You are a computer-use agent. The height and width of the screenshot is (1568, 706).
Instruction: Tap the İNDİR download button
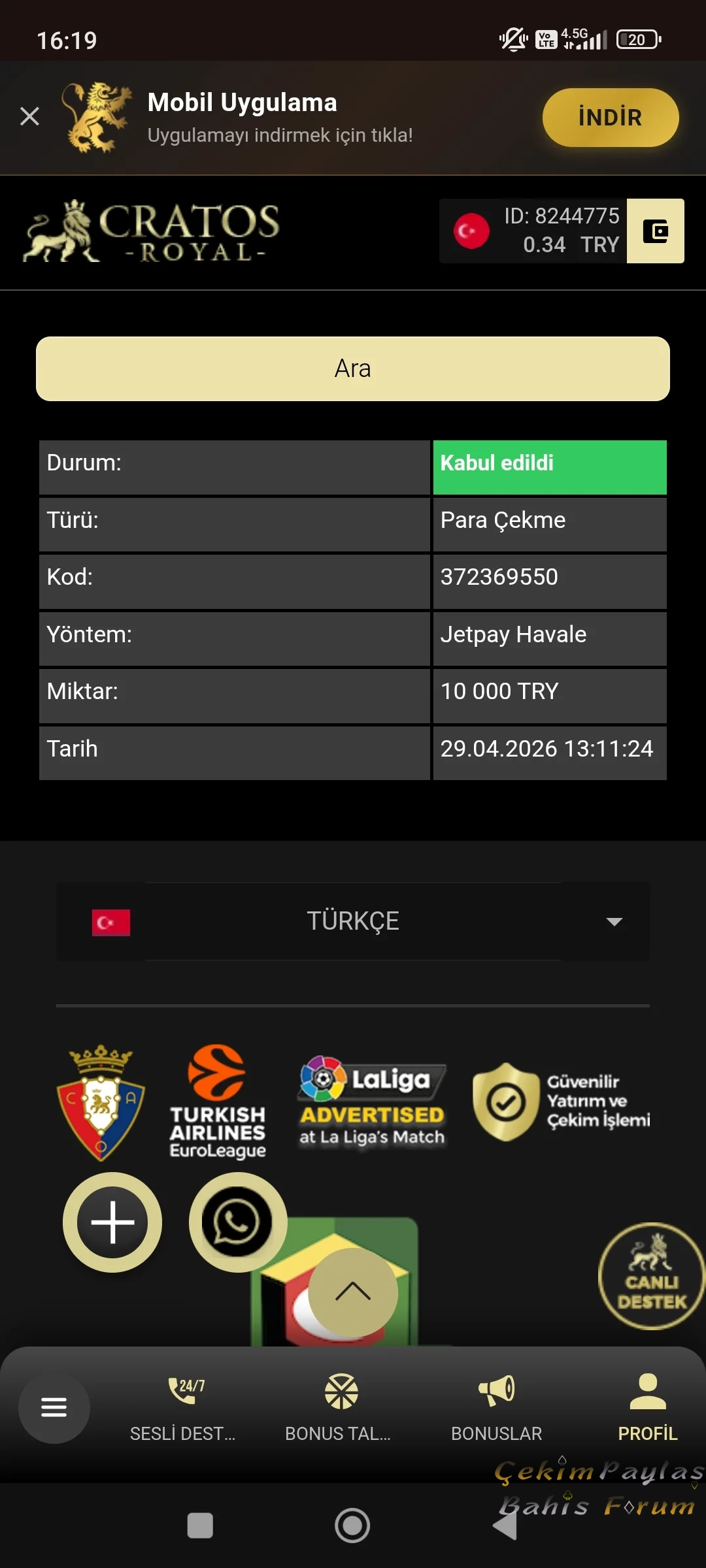click(x=610, y=118)
